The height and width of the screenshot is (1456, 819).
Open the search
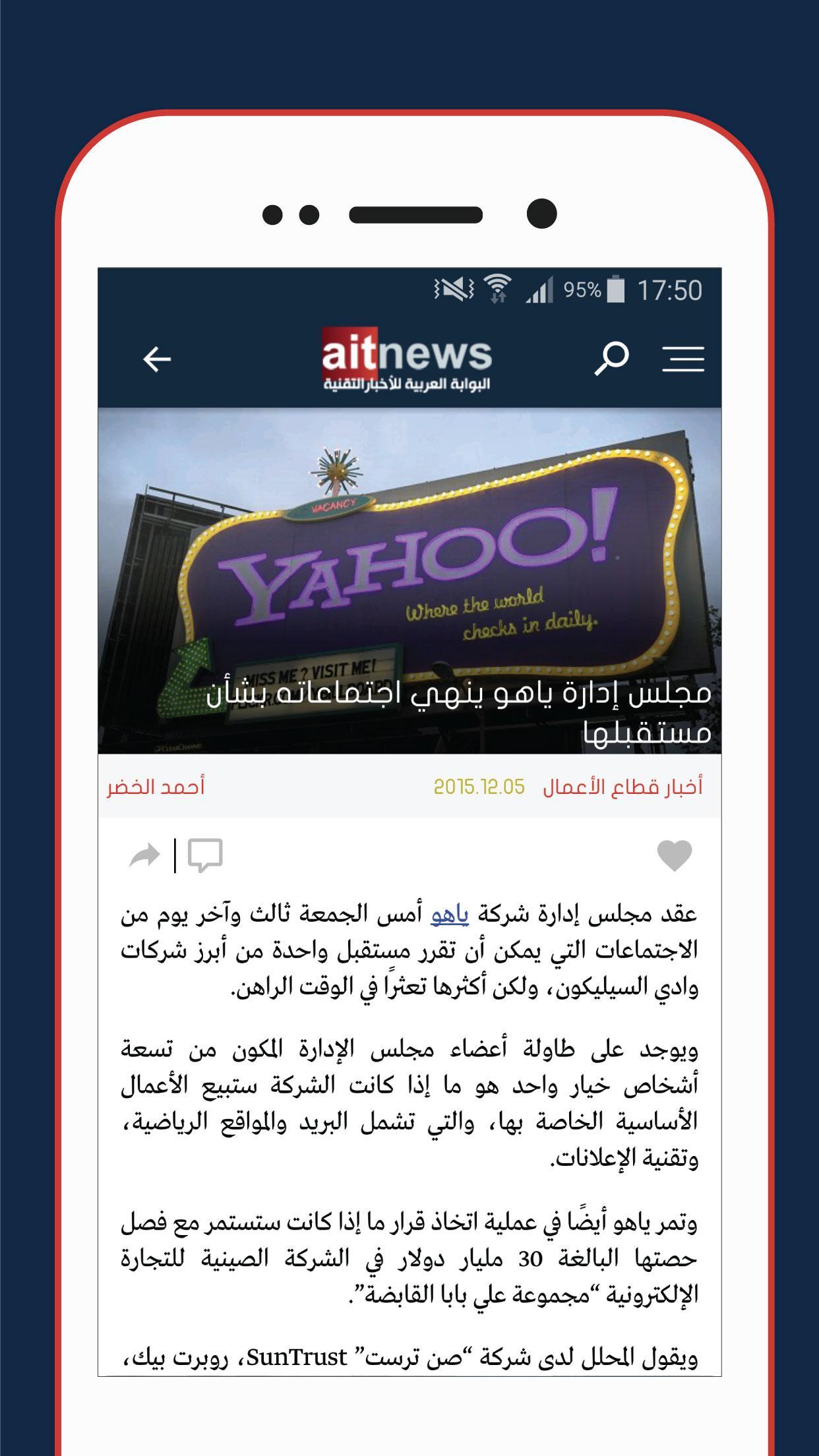point(610,359)
